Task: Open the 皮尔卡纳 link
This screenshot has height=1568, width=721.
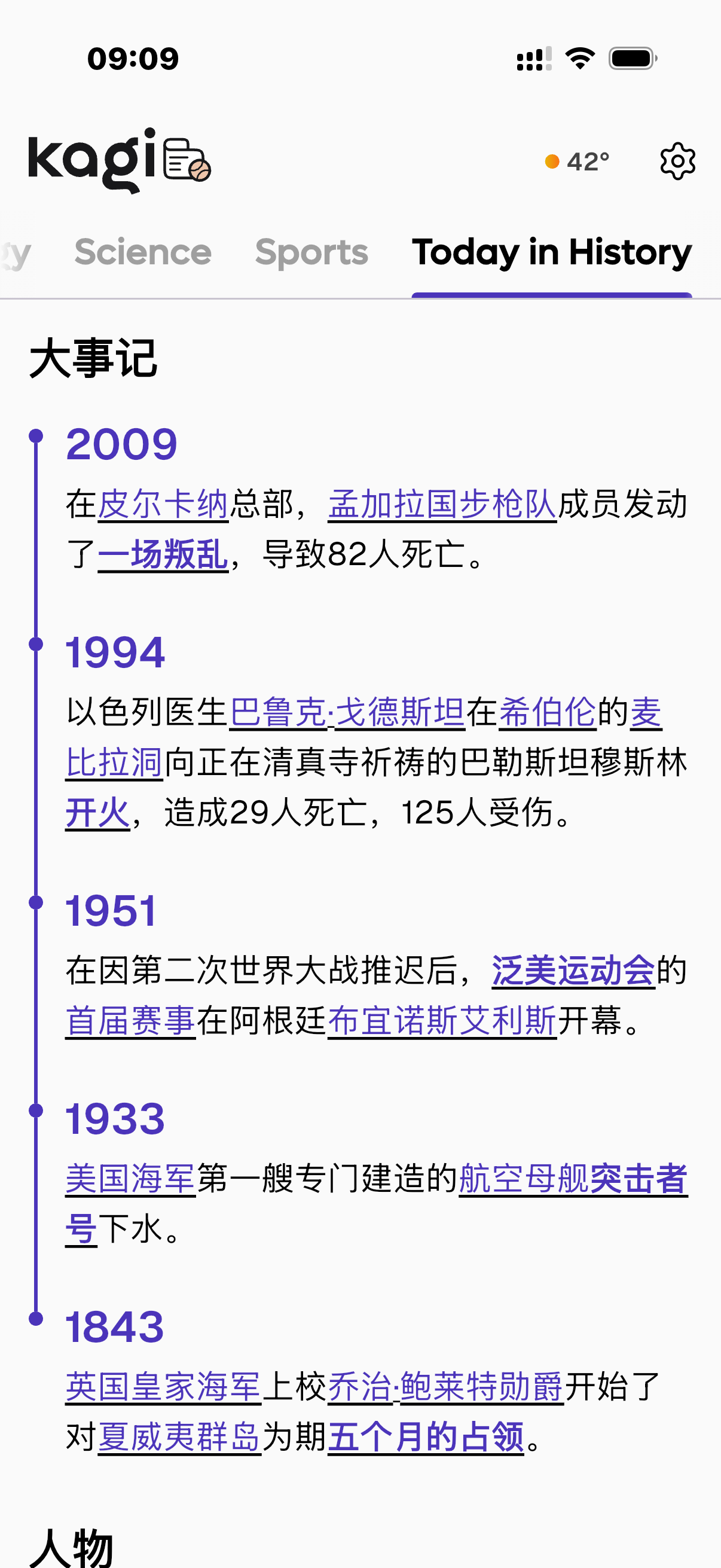Action: click(x=163, y=505)
